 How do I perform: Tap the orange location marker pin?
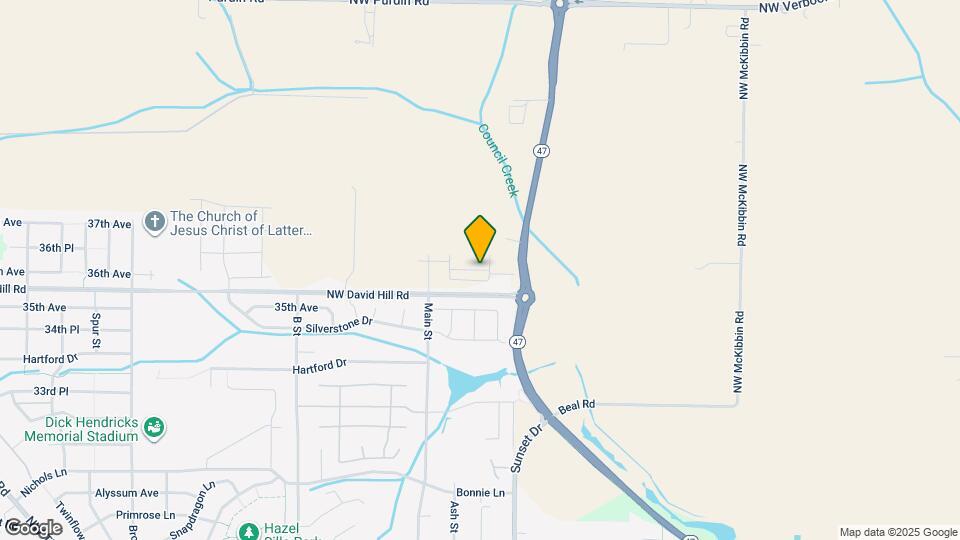click(480, 239)
